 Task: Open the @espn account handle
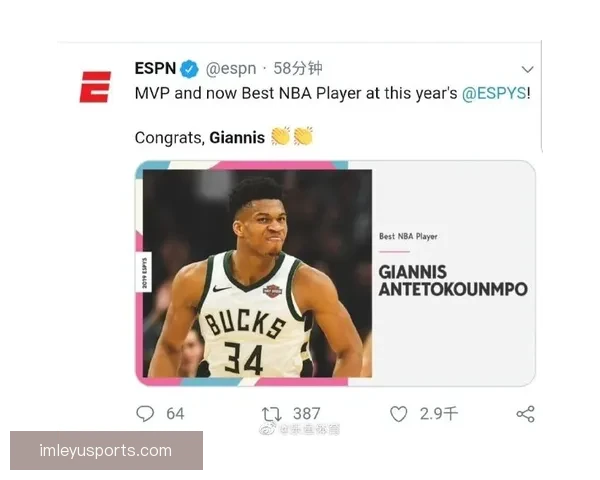(232, 69)
